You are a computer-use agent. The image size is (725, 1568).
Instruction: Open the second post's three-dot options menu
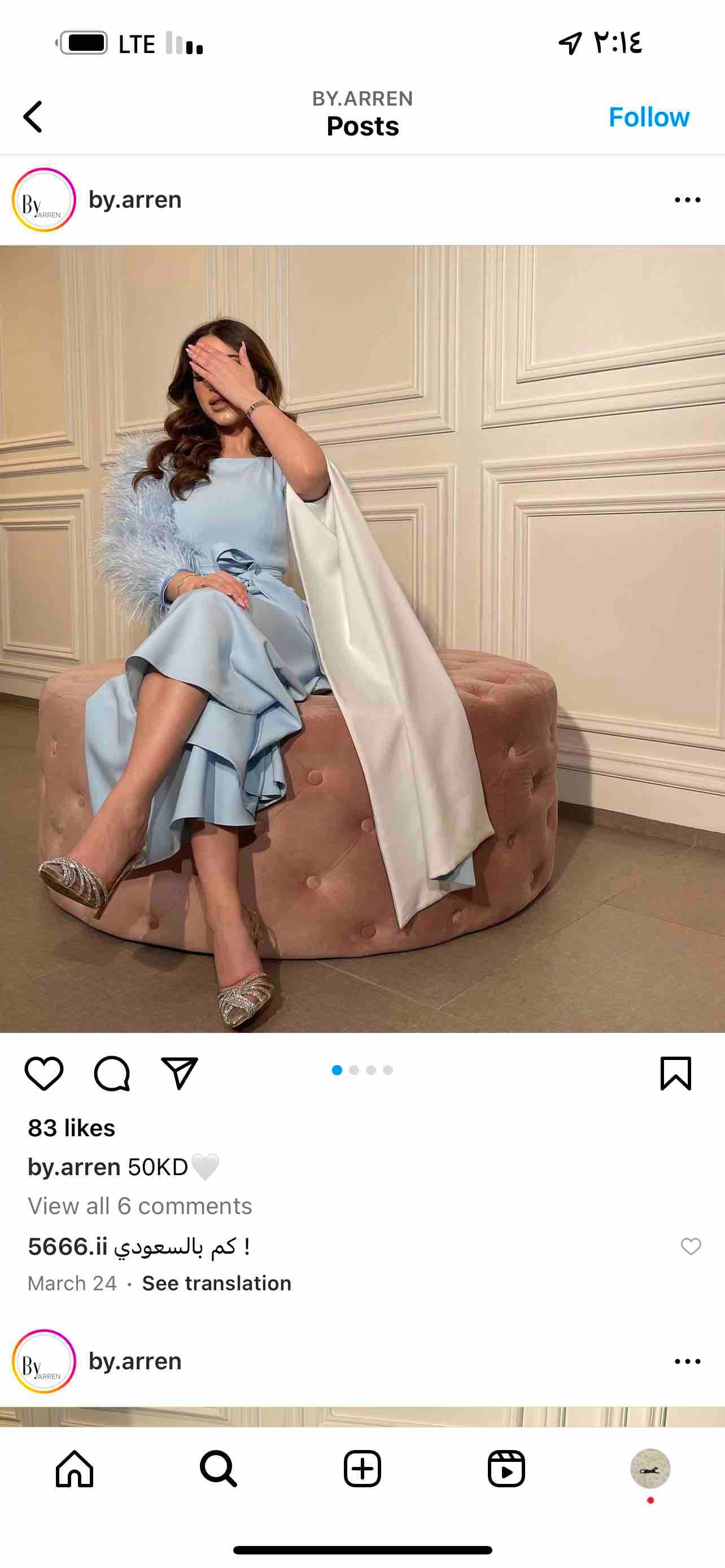click(x=687, y=1361)
